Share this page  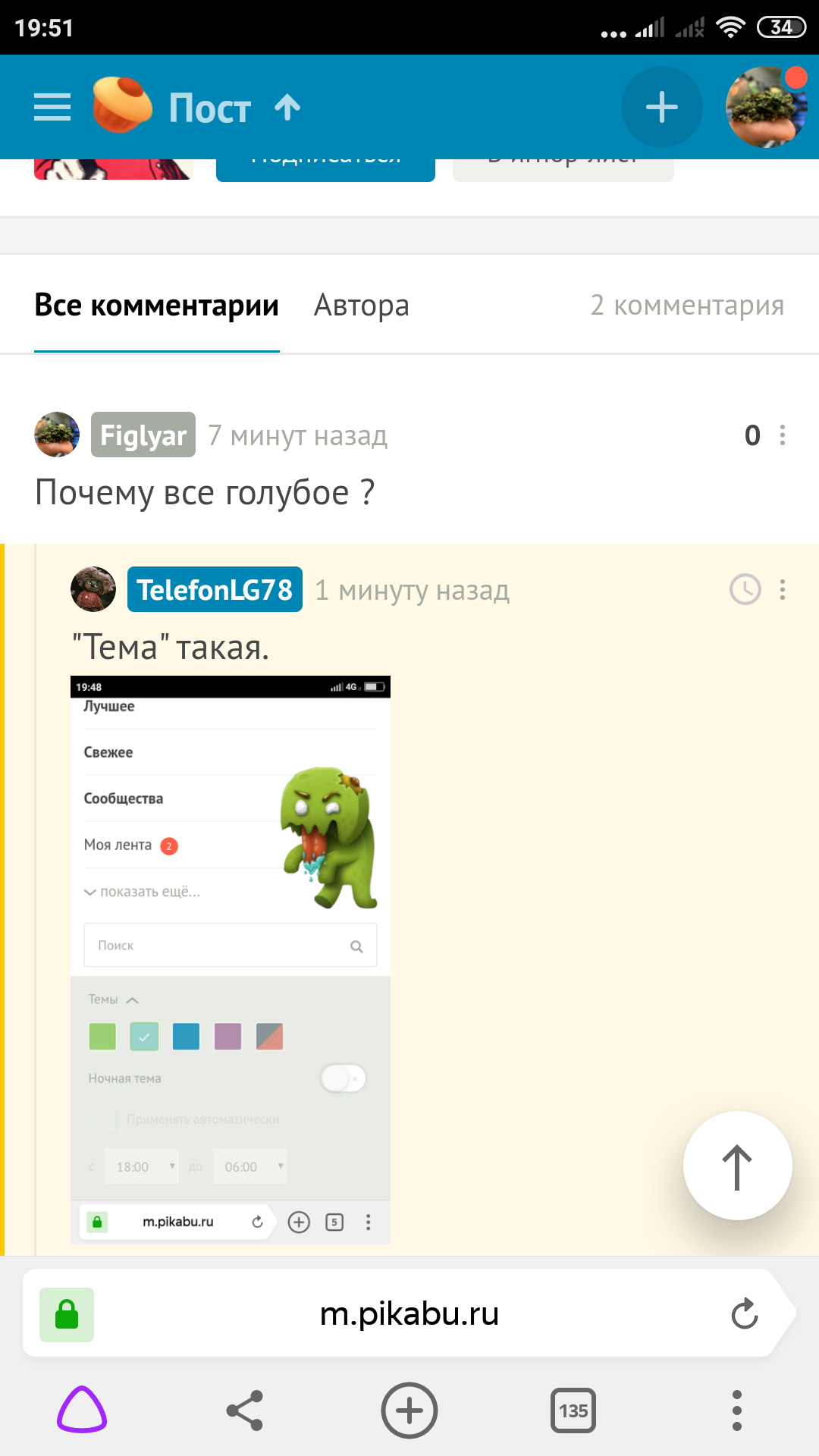pos(245,1410)
